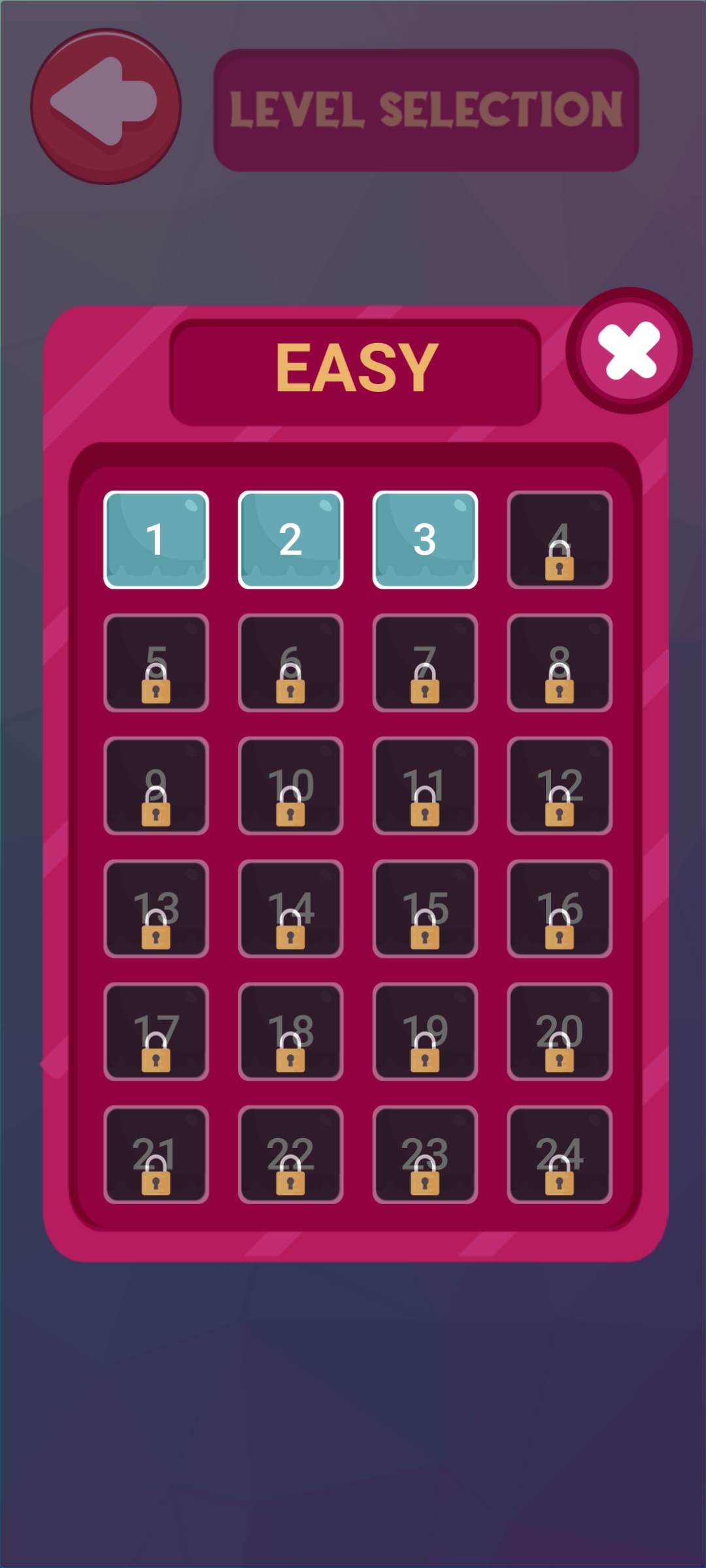Tap locked level 18
Image resolution: width=706 pixels, height=1568 pixels.
tap(291, 1031)
